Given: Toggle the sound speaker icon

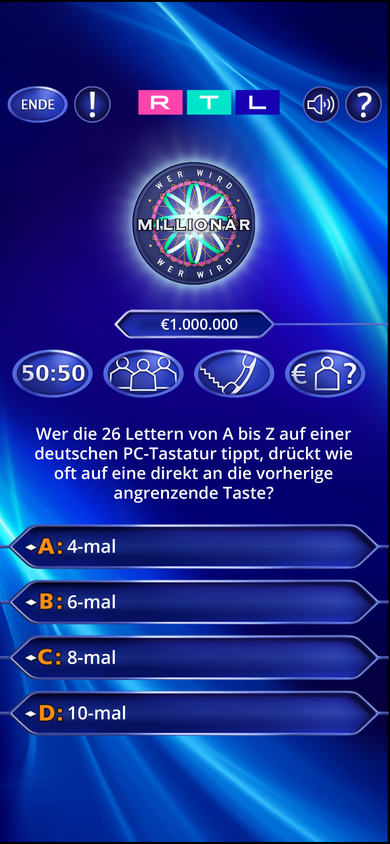Looking at the screenshot, I should [x=321, y=104].
